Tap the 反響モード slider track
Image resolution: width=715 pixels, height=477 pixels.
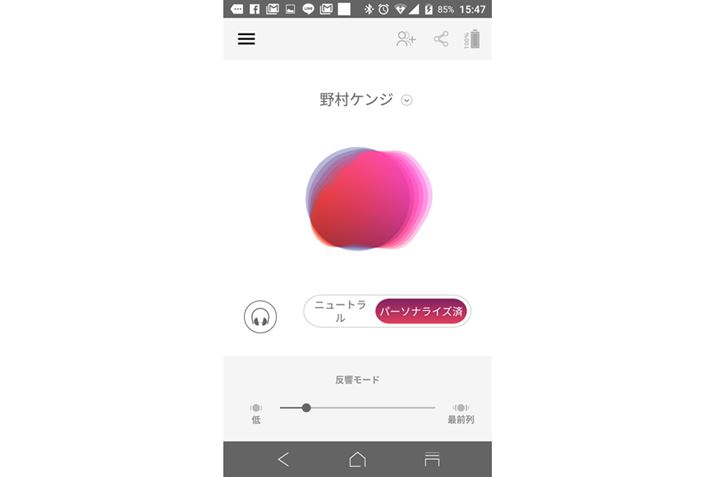370,407
